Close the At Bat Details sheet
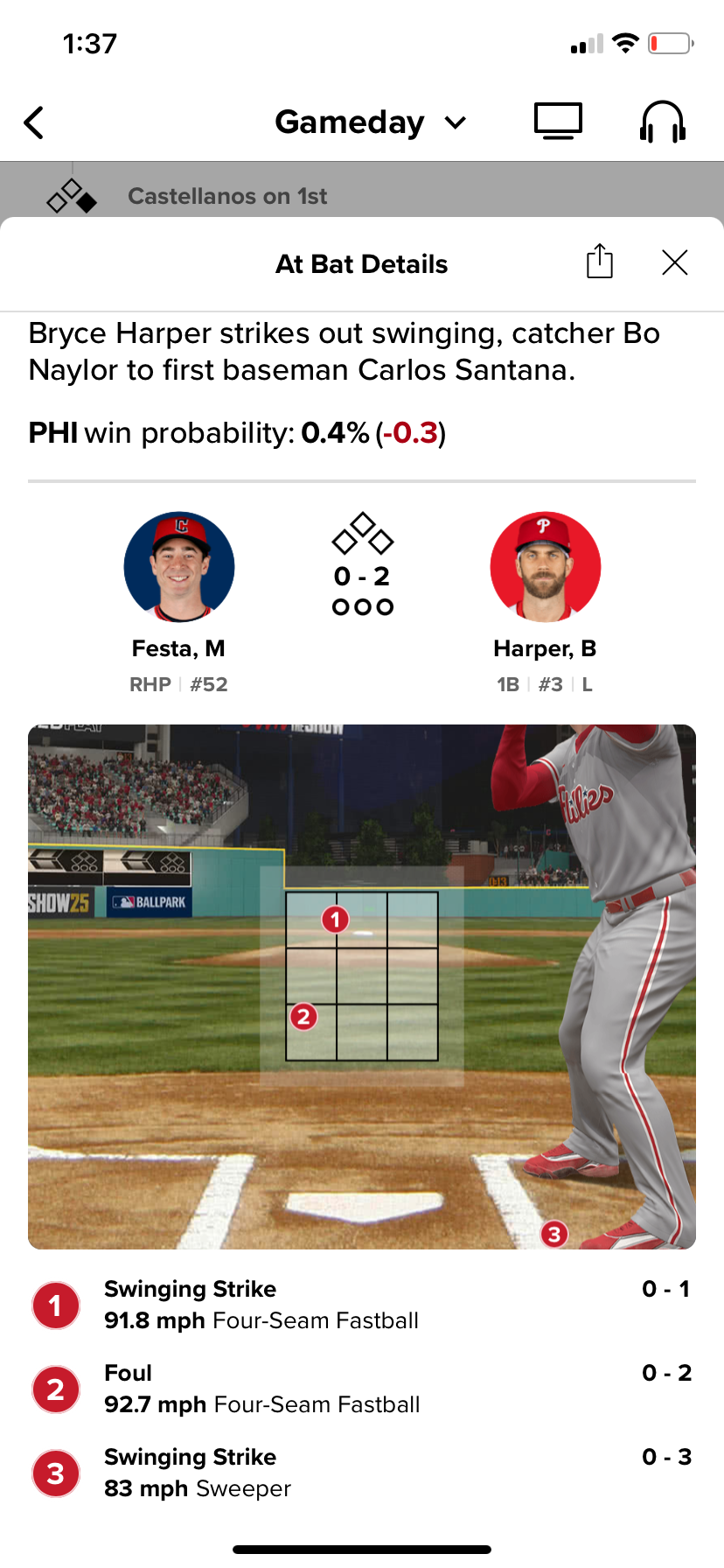This screenshot has width=724, height=1568. [x=675, y=262]
